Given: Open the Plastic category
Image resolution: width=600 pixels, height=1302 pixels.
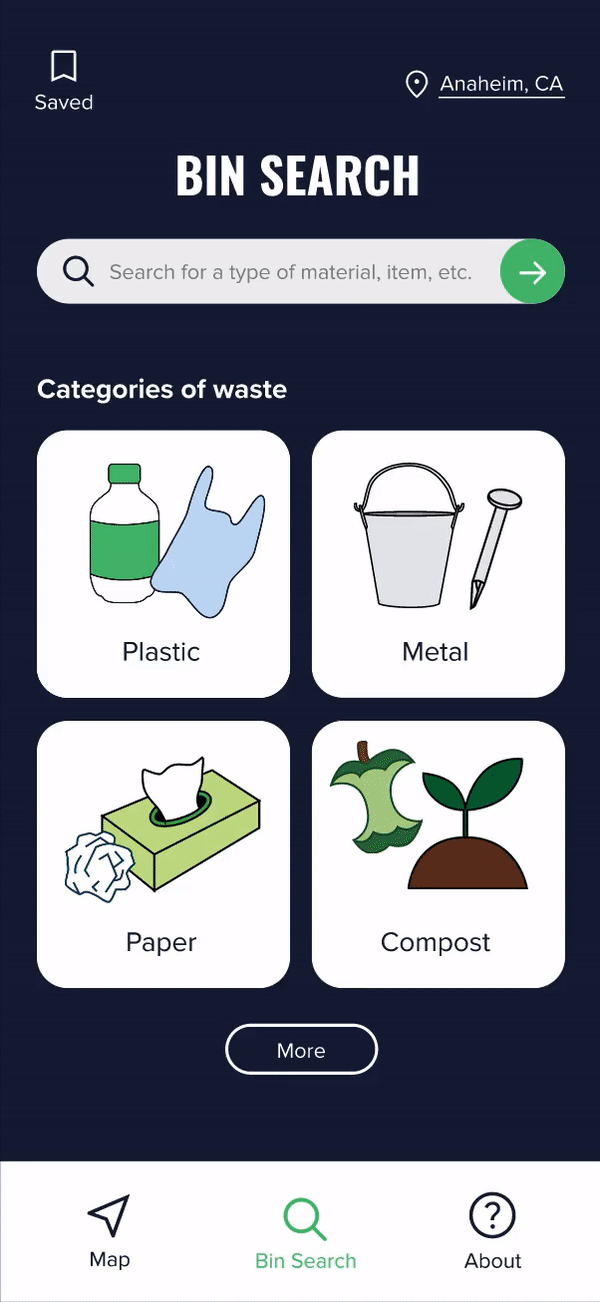Looking at the screenshot, I should pos(163,564).
